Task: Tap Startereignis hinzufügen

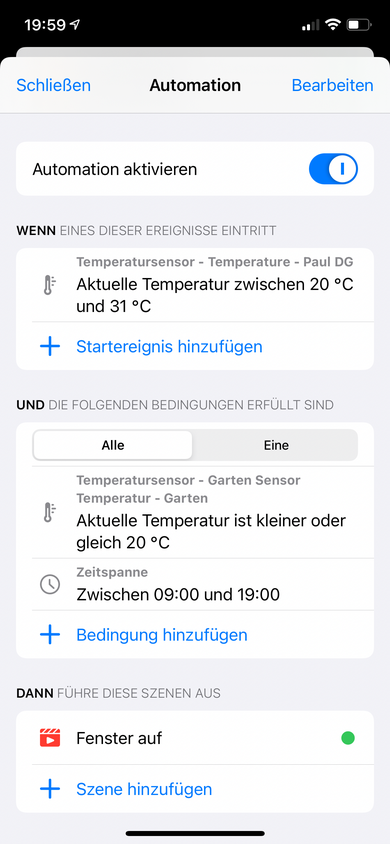Action: coord(195,346)
